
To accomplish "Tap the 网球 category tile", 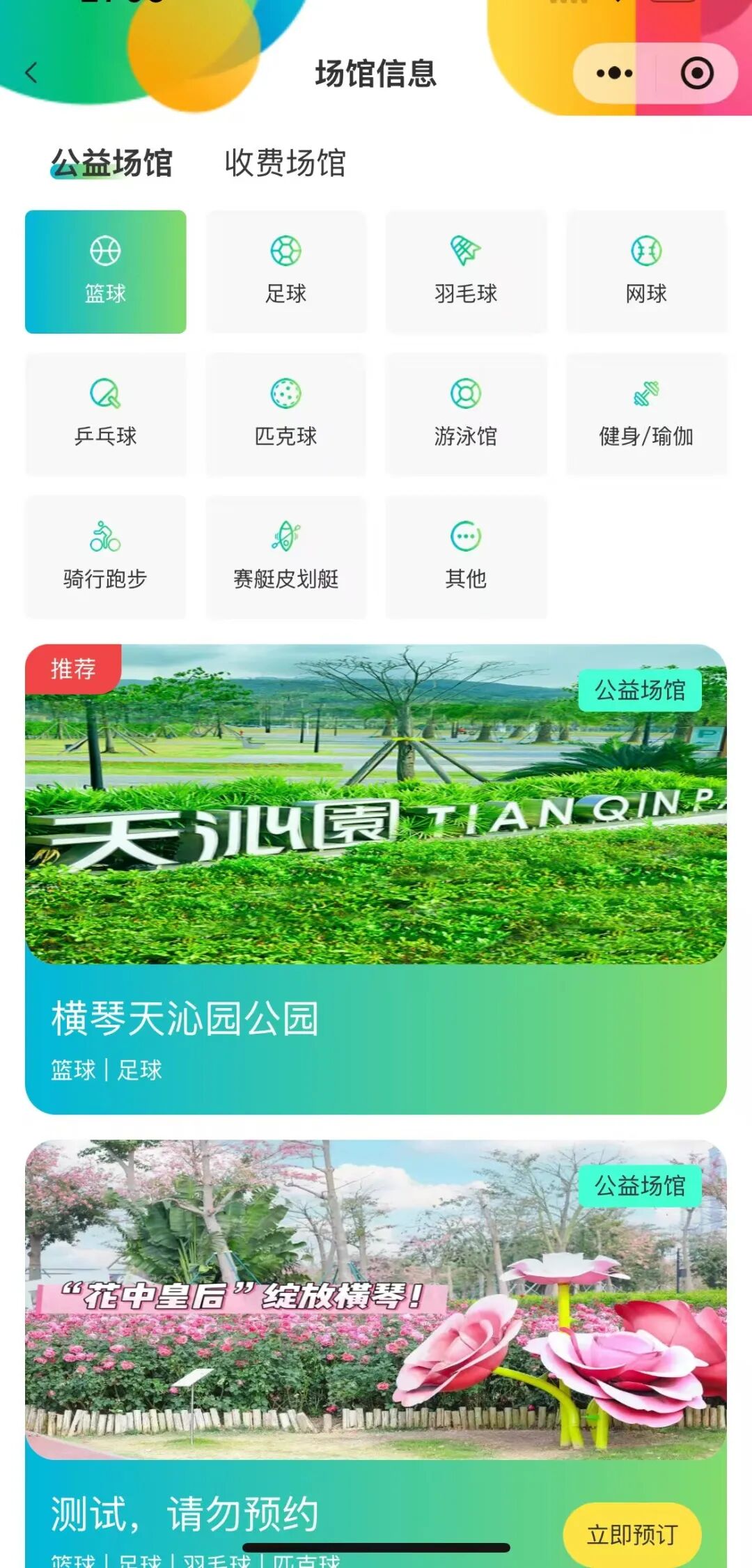I will pyautogui.click(x=646, y=272).
